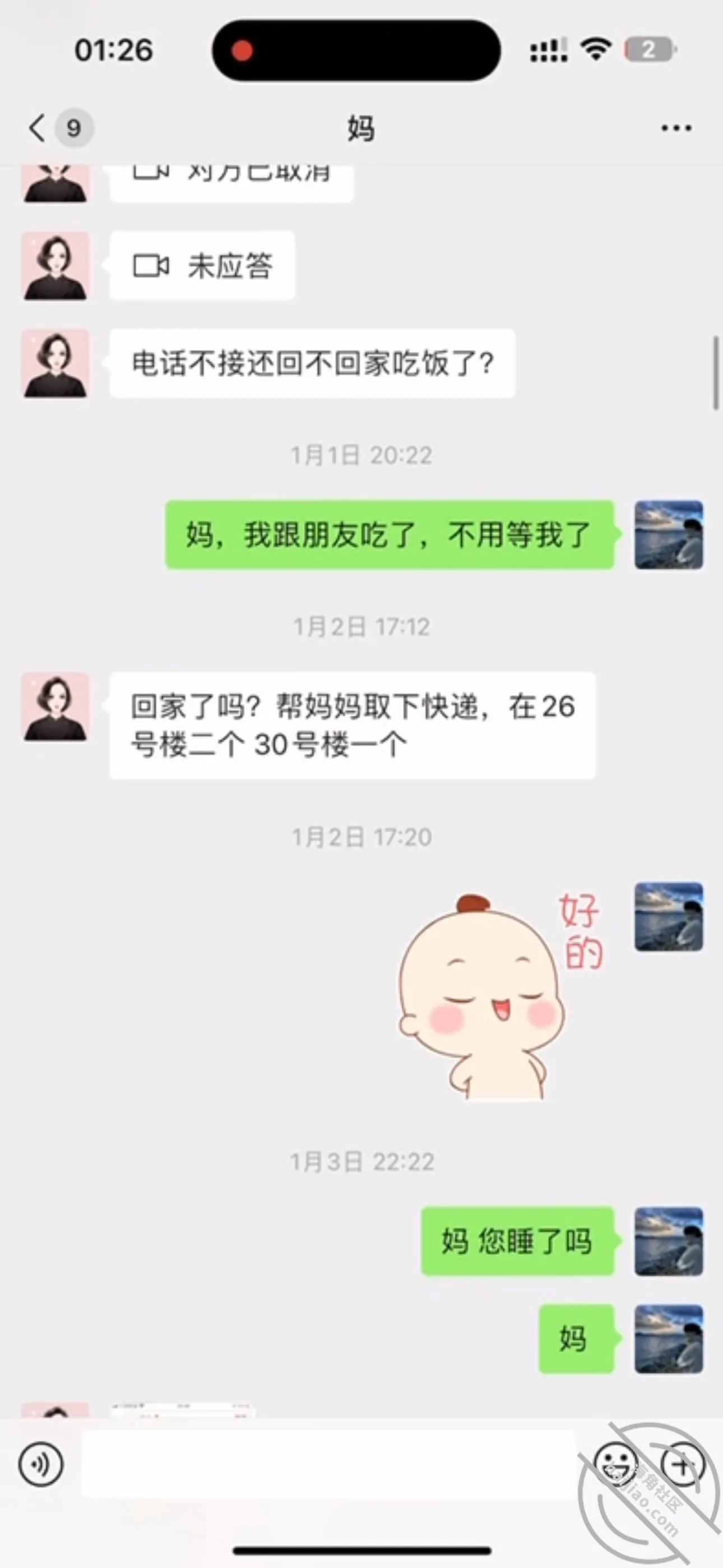Open the plus attachments menu
Image resolution: width=723 pixels, height=1568 pixels.
(x=683, y=1464)
